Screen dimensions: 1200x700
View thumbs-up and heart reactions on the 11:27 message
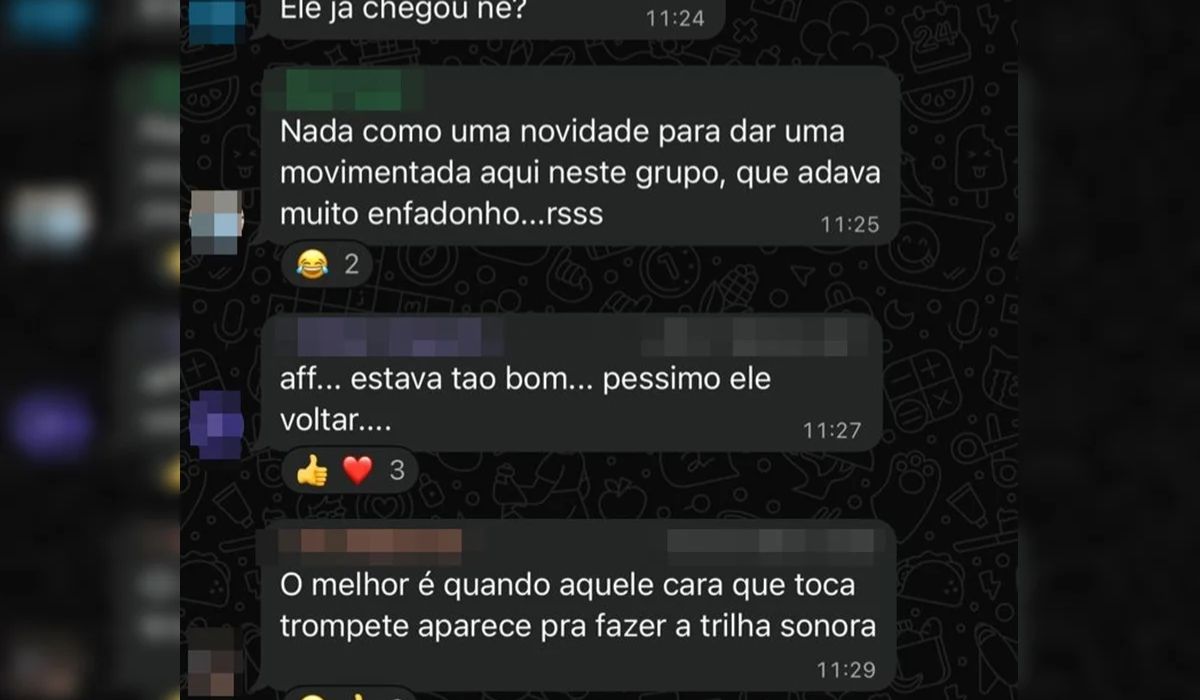click(x=349, y=470)
